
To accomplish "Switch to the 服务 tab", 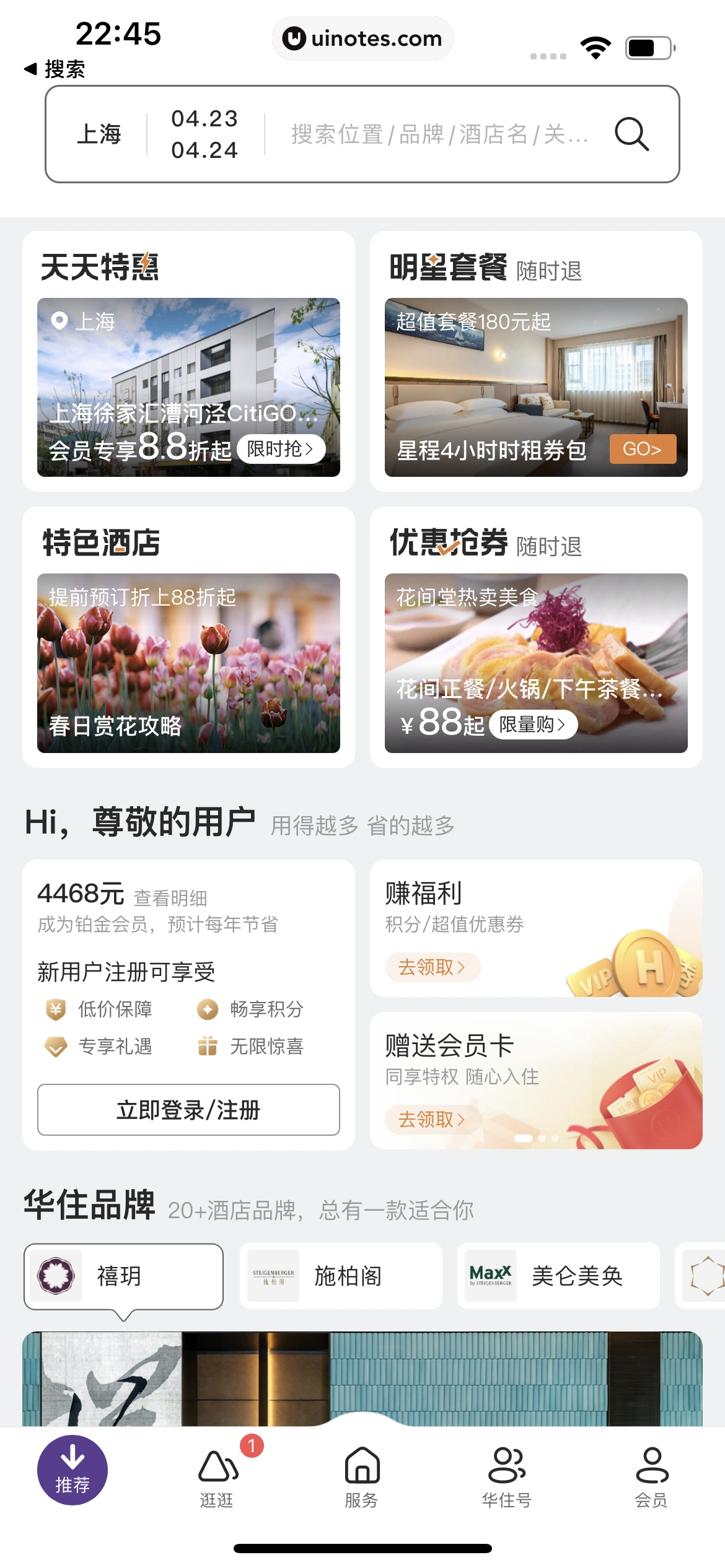I will tap(362, 1478).
